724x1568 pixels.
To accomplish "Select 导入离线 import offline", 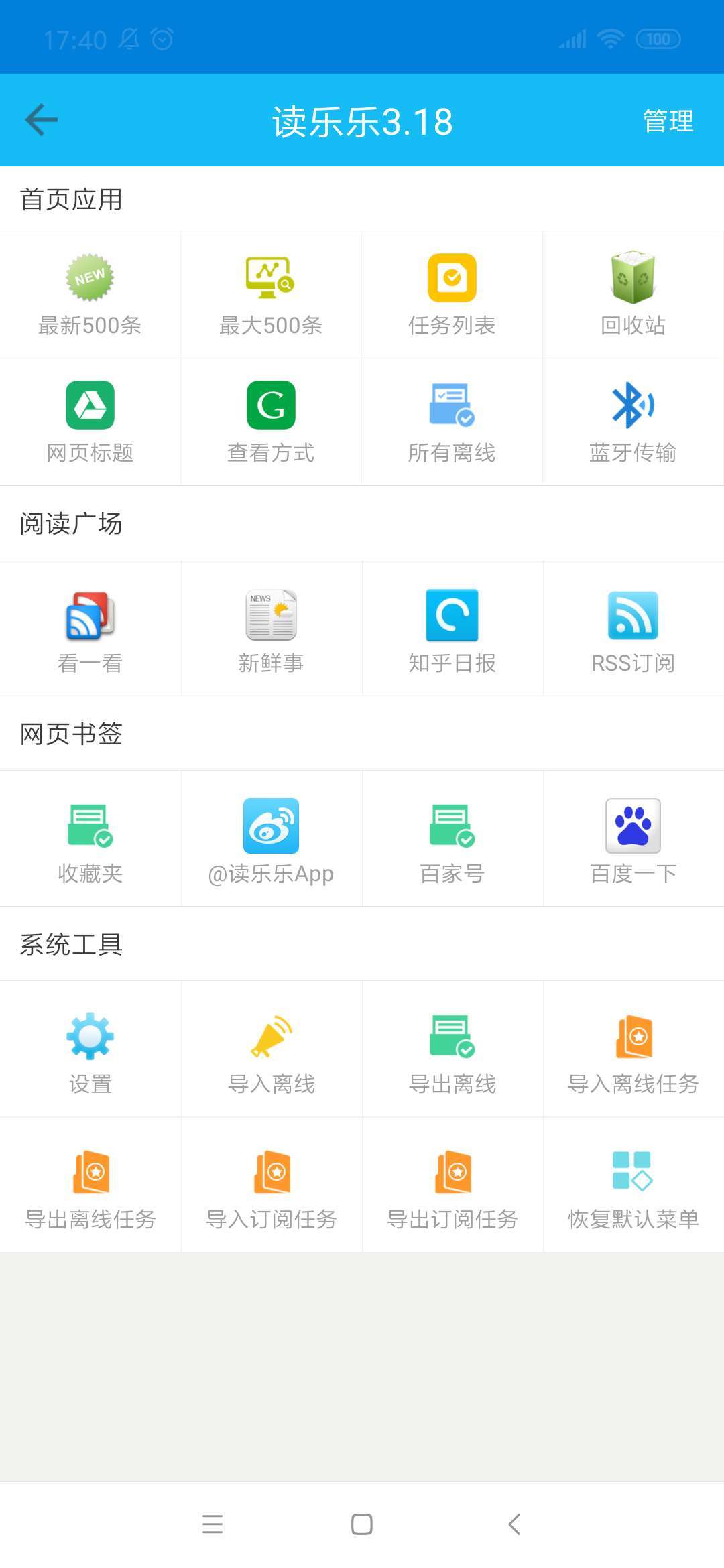I will (x=271, y=1051).
